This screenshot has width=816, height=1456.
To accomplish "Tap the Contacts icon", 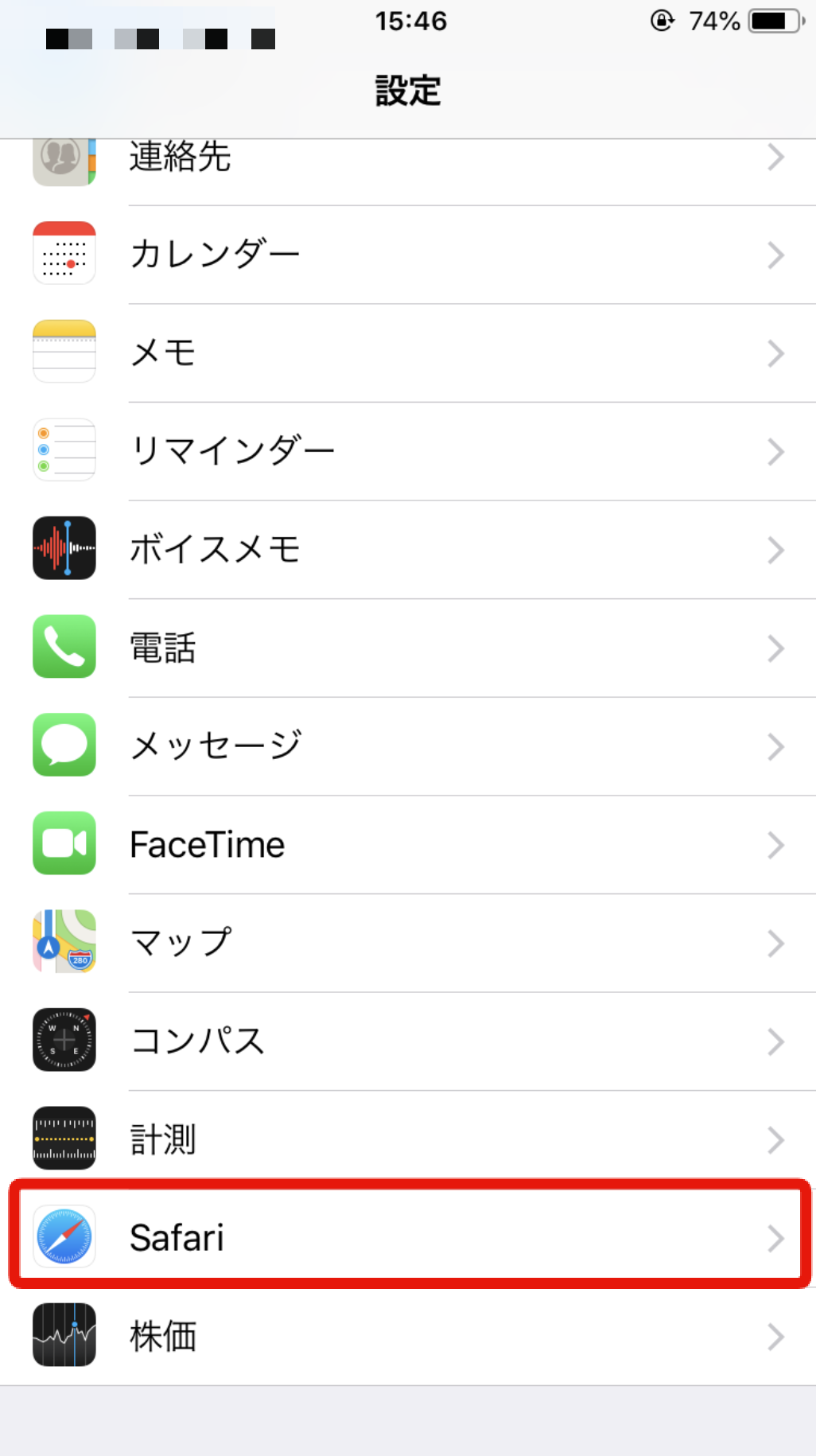I will point(63,157).
